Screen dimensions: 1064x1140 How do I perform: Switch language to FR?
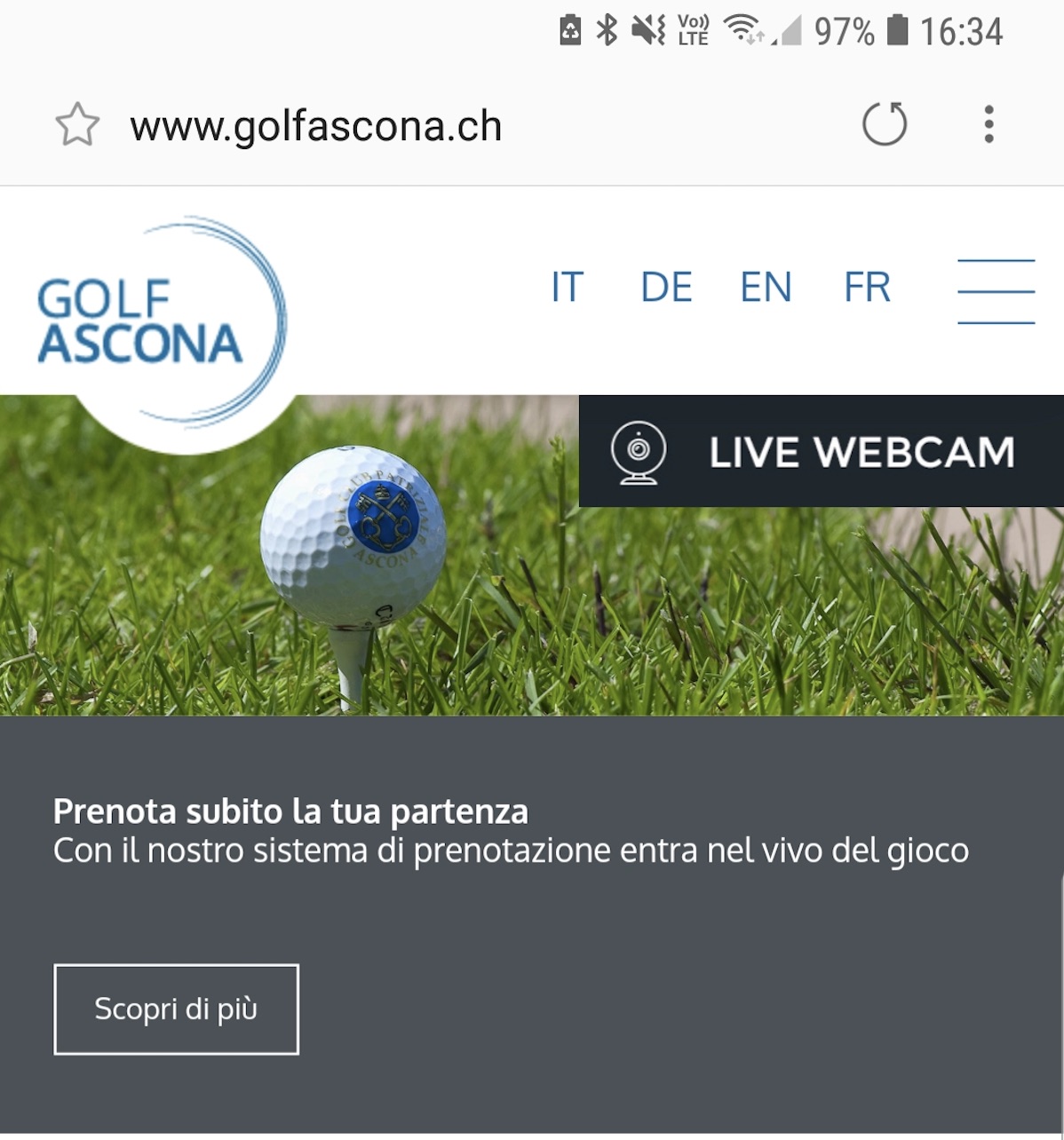click(x=867, y=288)
